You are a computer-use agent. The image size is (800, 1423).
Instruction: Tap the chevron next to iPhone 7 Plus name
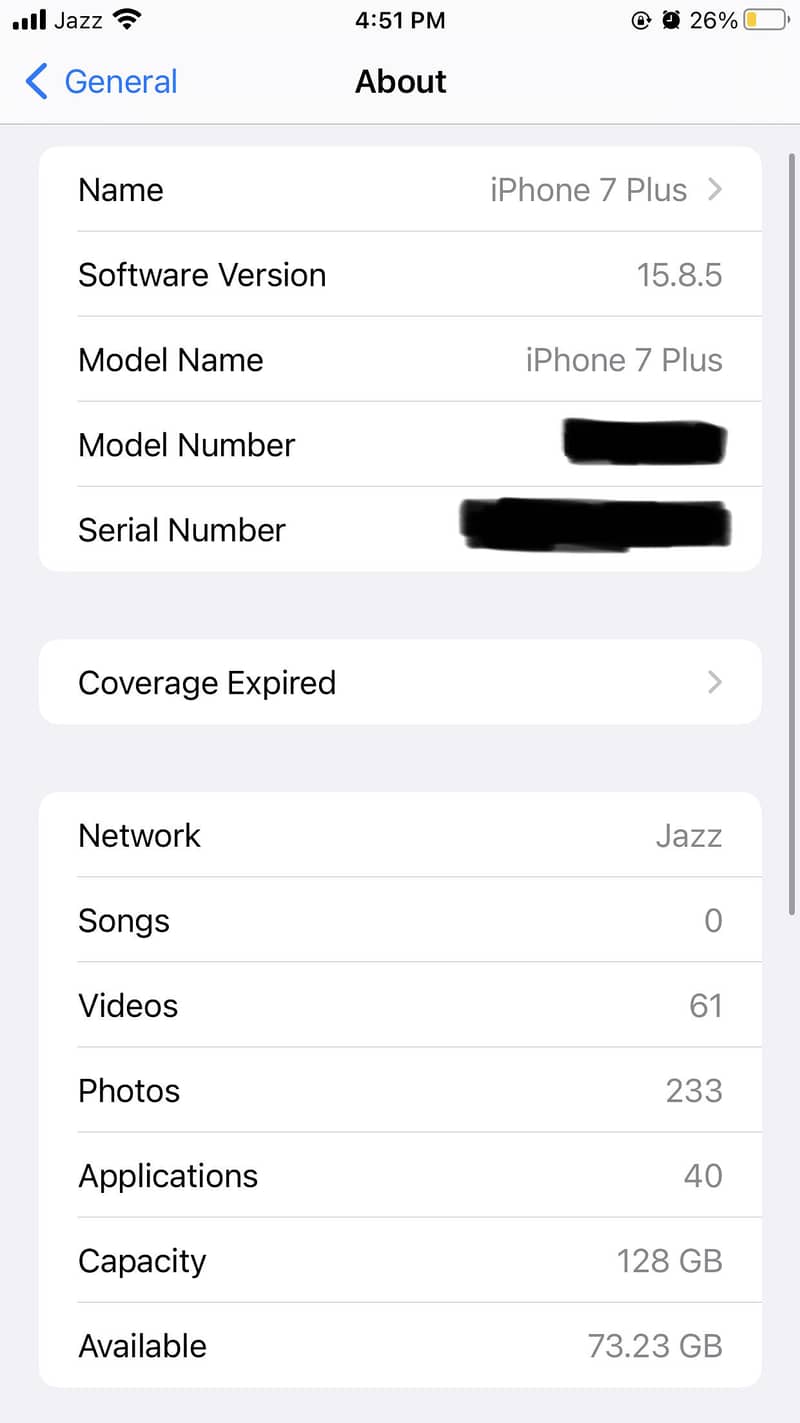click(716, 189)
